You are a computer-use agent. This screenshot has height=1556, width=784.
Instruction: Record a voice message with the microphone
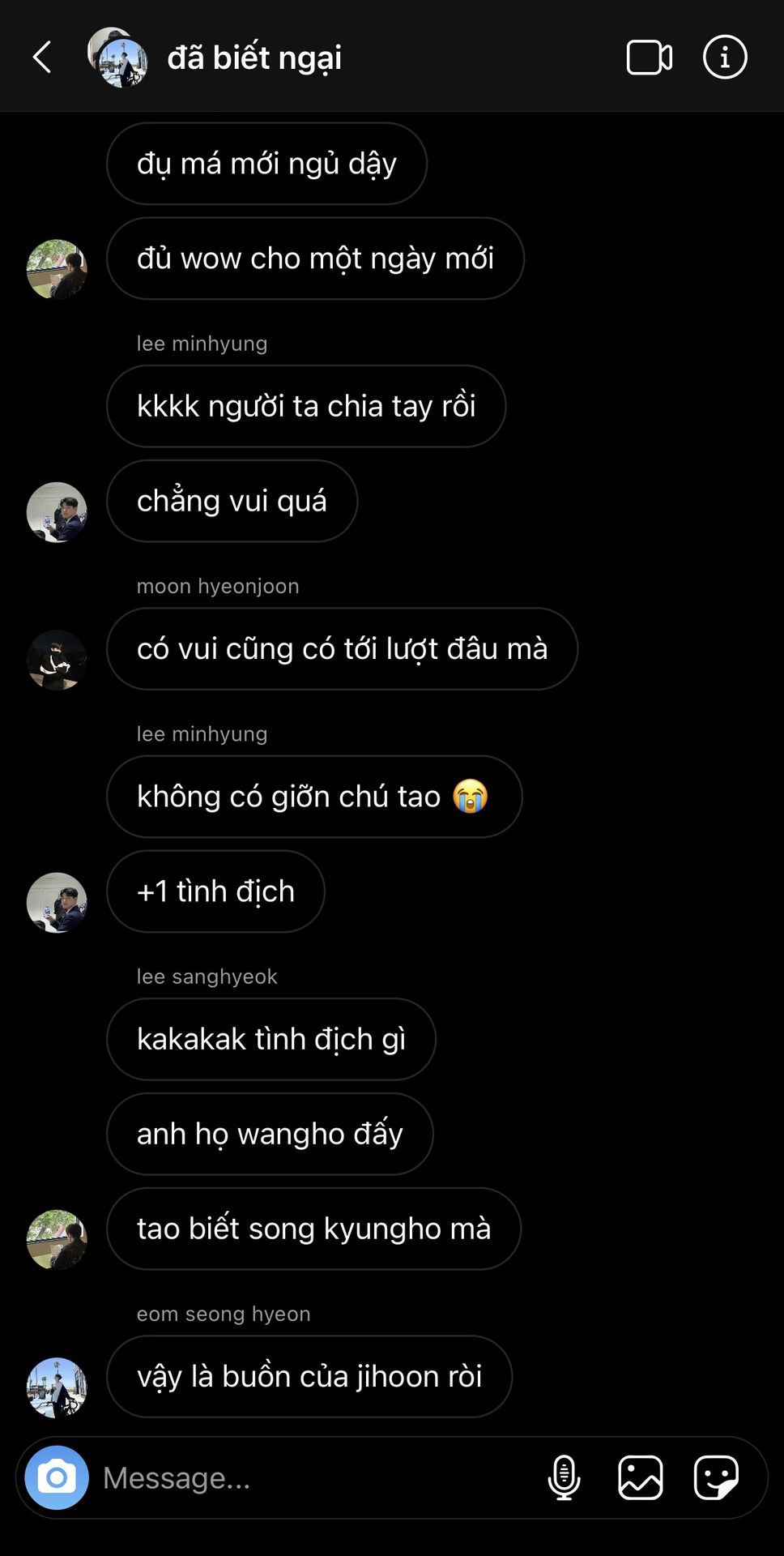pyautogui.click(x=565, y=1477)
